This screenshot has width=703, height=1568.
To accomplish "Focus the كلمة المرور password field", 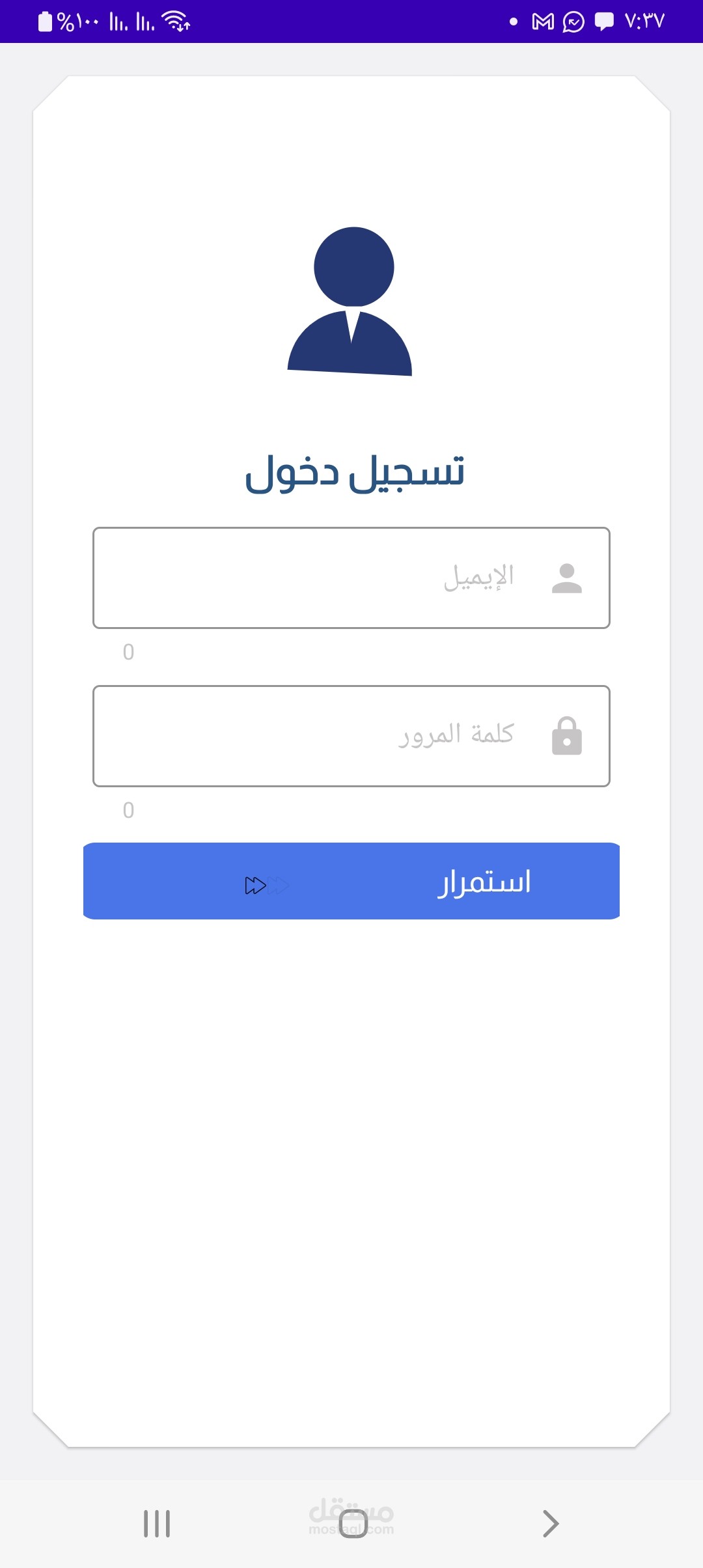I will [351, 736].
